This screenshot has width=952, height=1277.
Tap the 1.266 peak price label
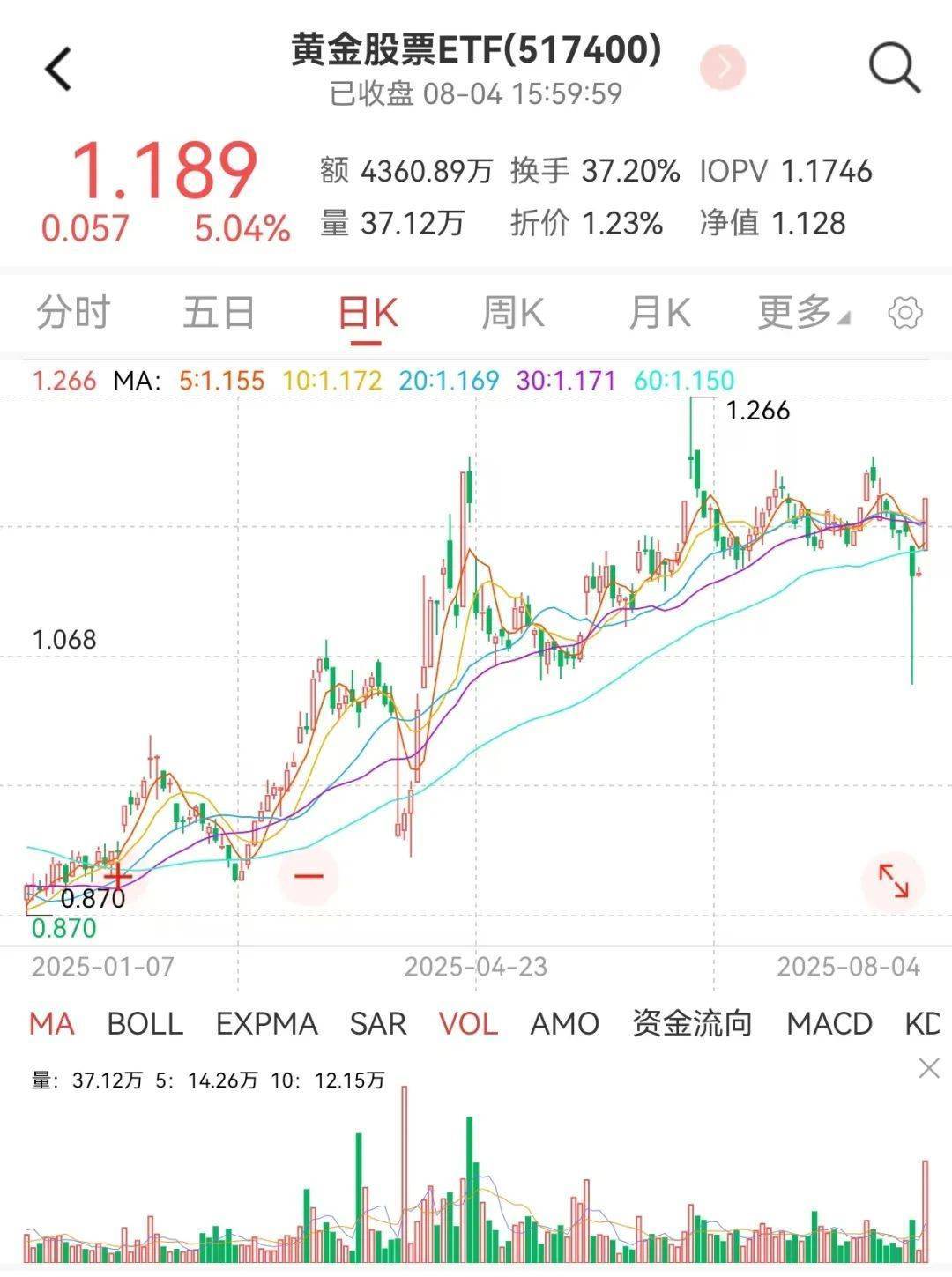pos(758,409)
